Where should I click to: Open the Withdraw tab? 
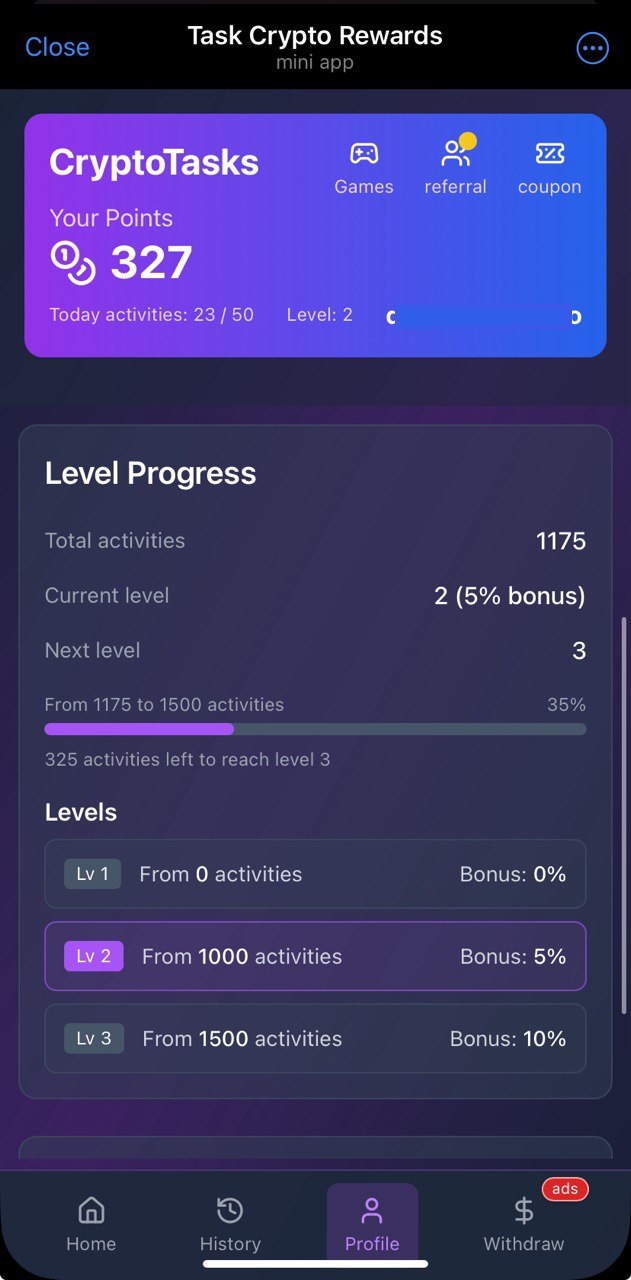click(524, 1224)
